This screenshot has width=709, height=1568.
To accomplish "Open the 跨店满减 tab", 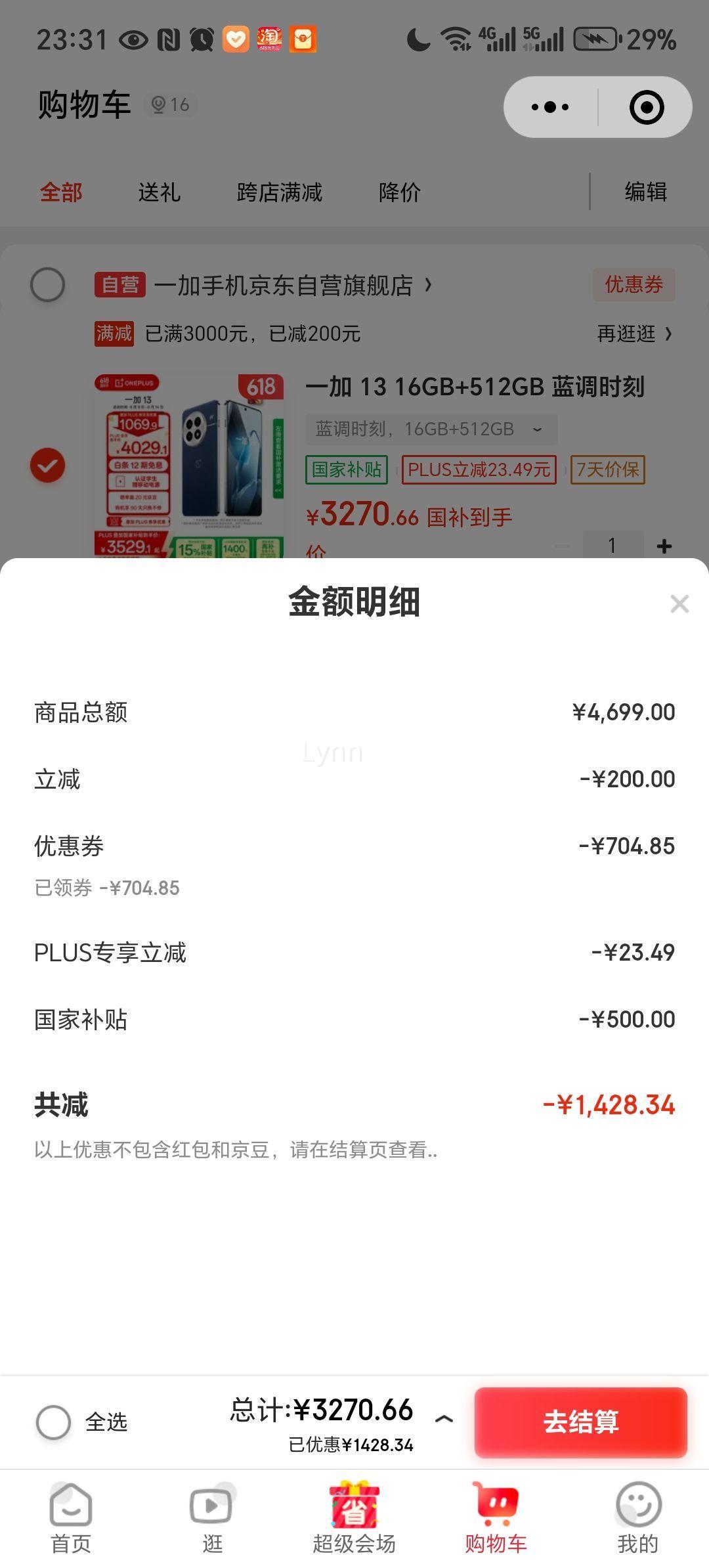I will point(280,192).
